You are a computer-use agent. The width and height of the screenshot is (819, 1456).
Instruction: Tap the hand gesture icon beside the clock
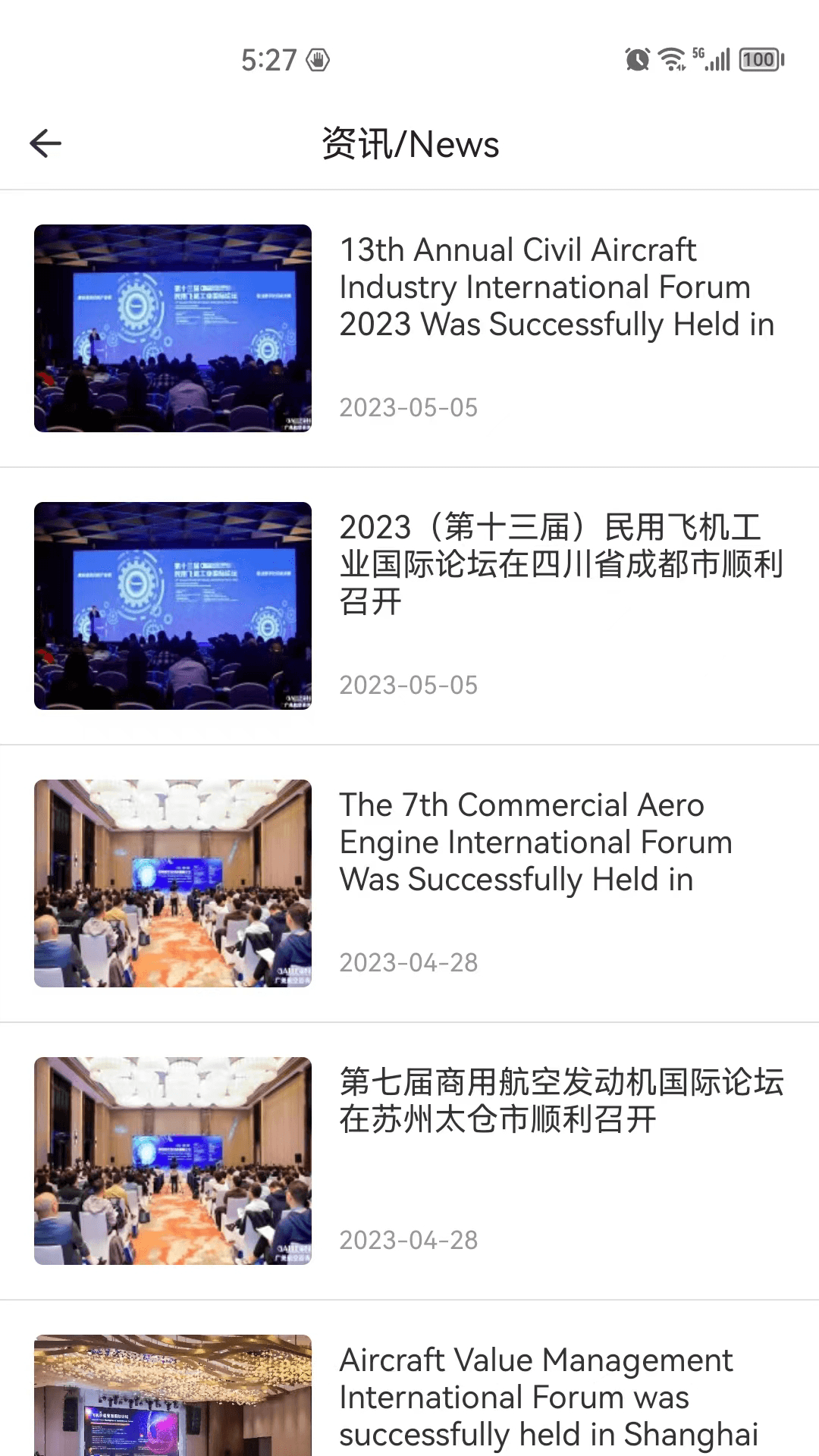(x=319, y=59)
